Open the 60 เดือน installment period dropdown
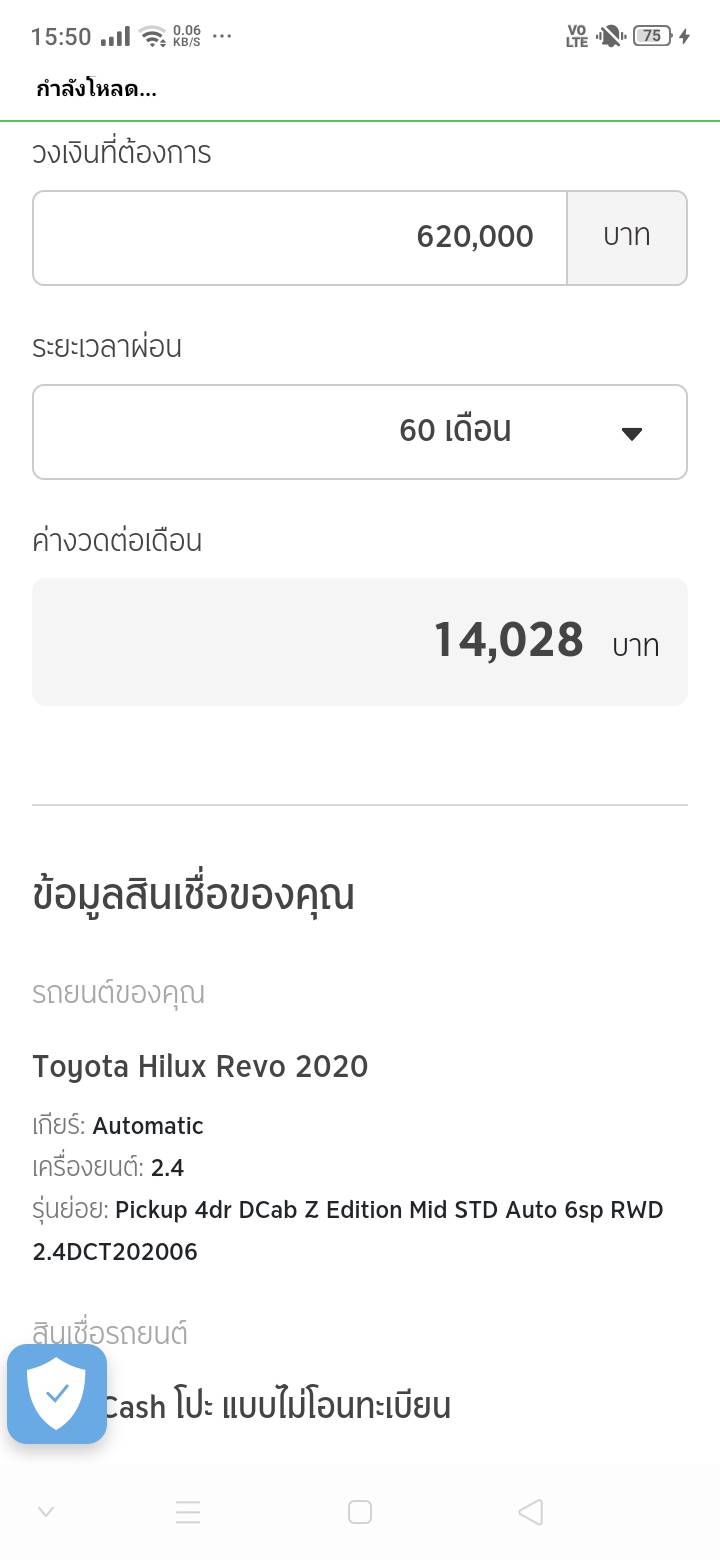Screen dimensions: 720x1560 (x=360, y=432)
